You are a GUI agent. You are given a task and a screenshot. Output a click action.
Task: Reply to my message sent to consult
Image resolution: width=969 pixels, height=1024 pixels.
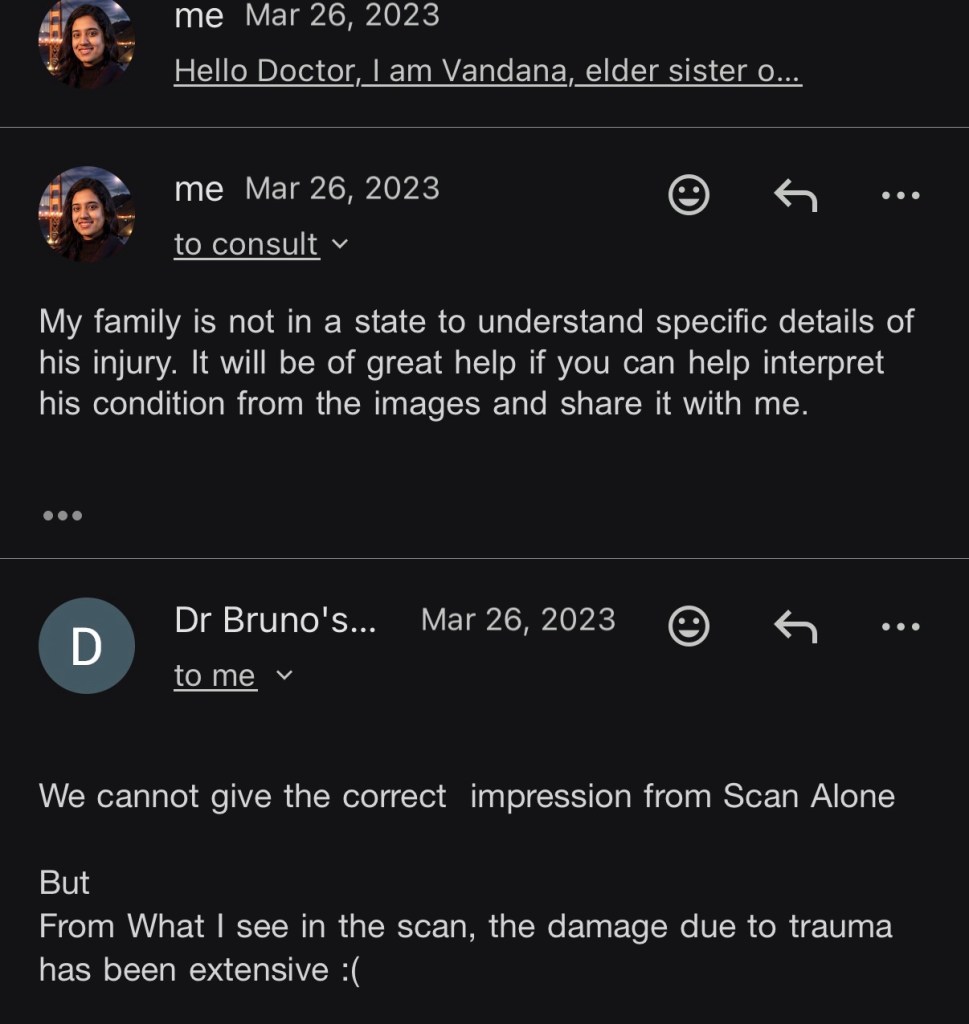796,195
